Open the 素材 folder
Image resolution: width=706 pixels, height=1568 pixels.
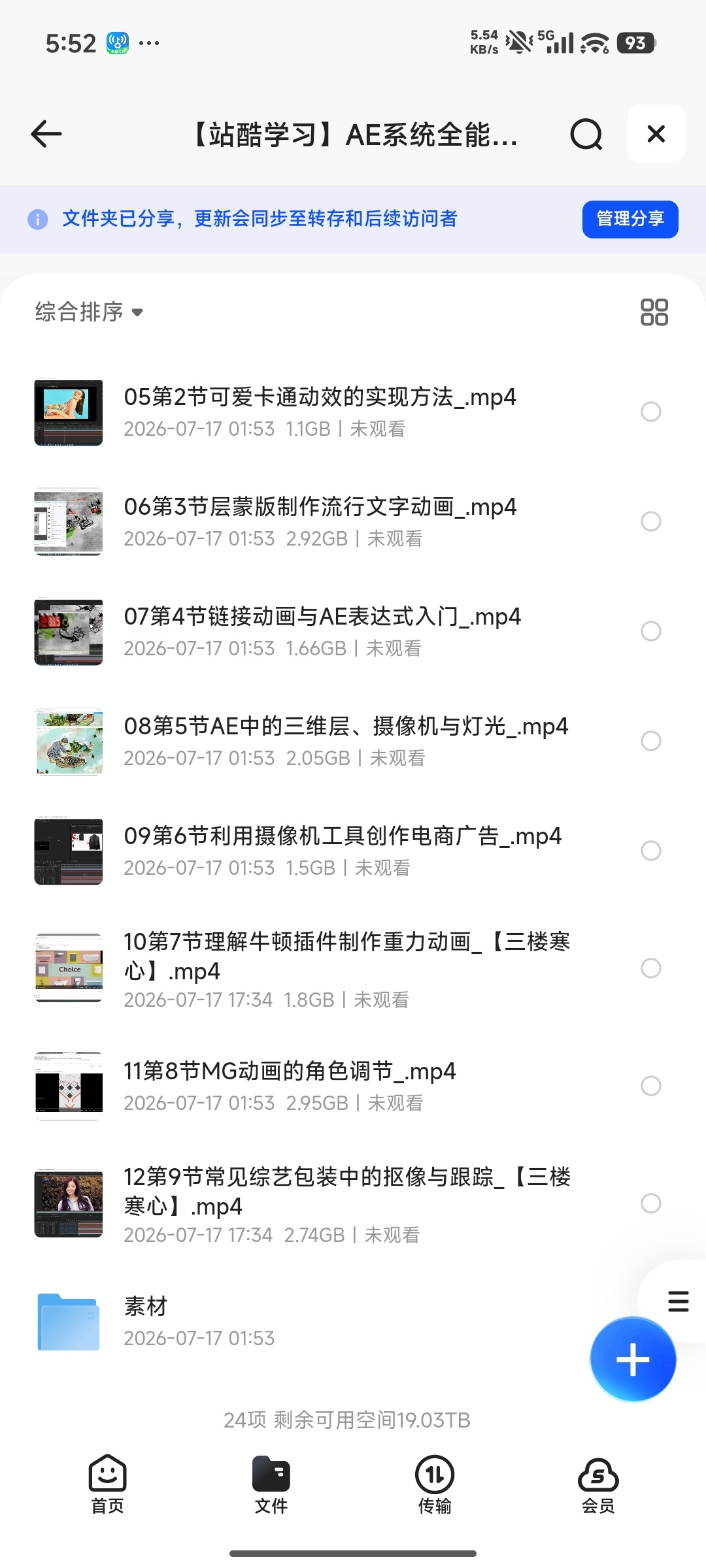[x=307, y=1321]
